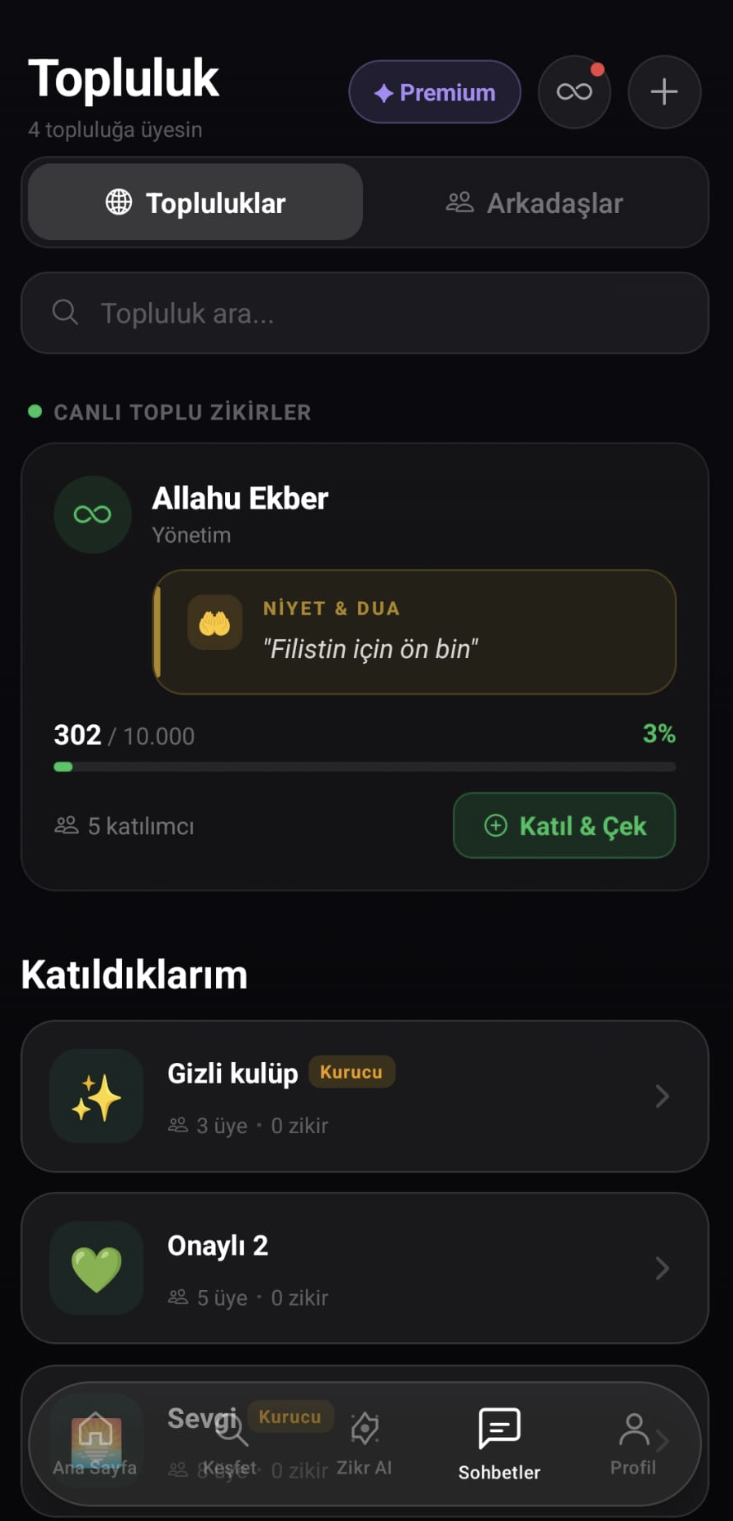This screenshot has width=733, height=1521.
Task: Tap the green heart thumbnail of Onaylı 2
Action: 96,1268
